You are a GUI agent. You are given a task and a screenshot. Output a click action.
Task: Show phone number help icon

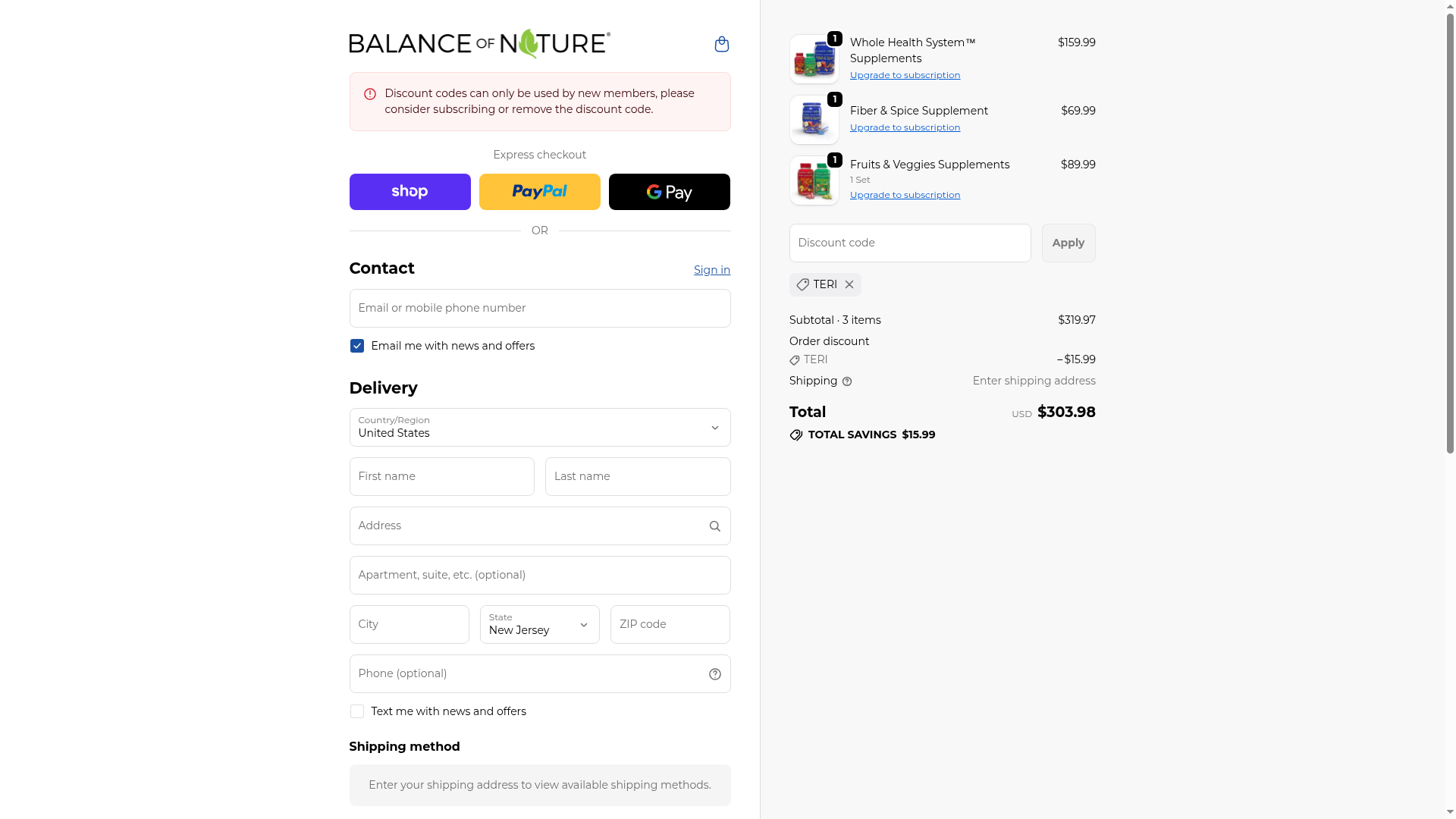click(714, 674)
